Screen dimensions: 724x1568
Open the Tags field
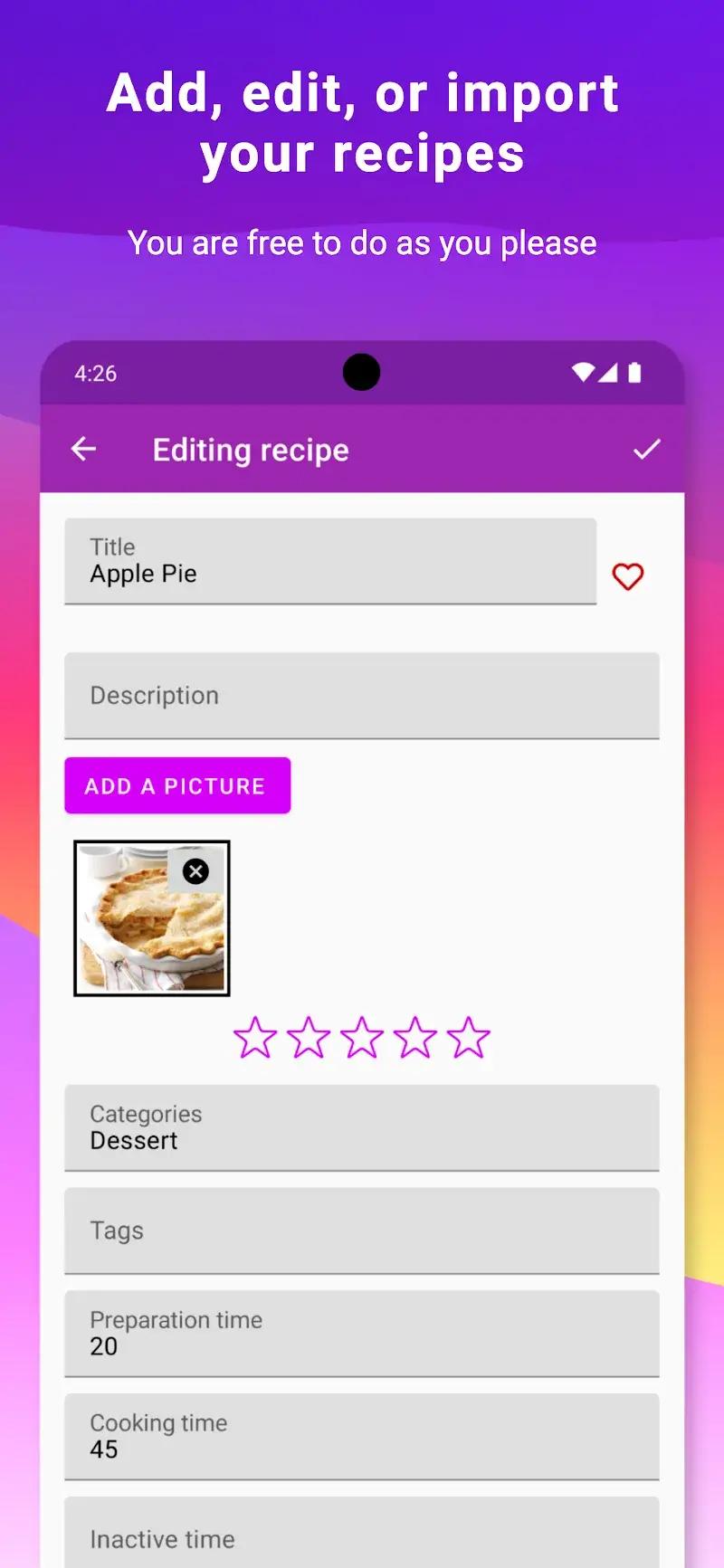pos(361,1231)
